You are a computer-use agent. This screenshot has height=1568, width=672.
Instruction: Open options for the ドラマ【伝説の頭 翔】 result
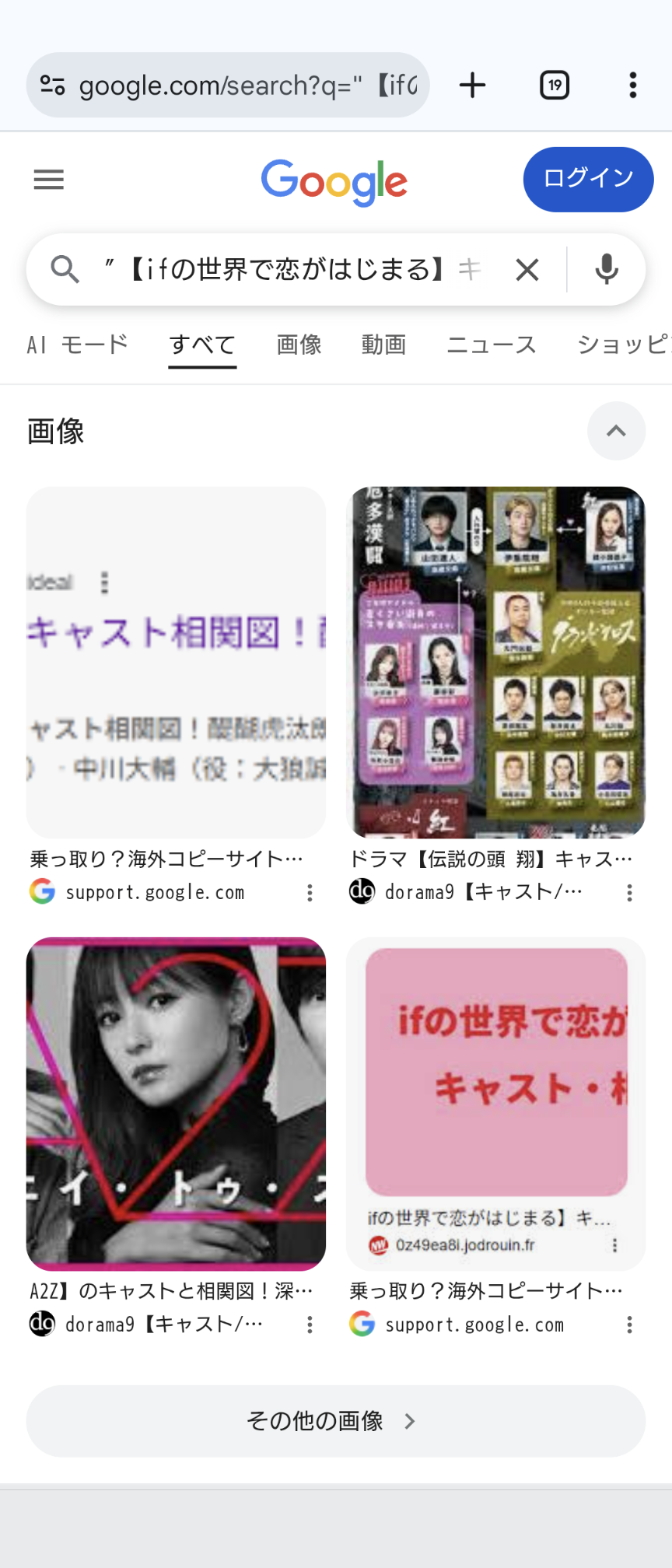[x=629, y=893]
